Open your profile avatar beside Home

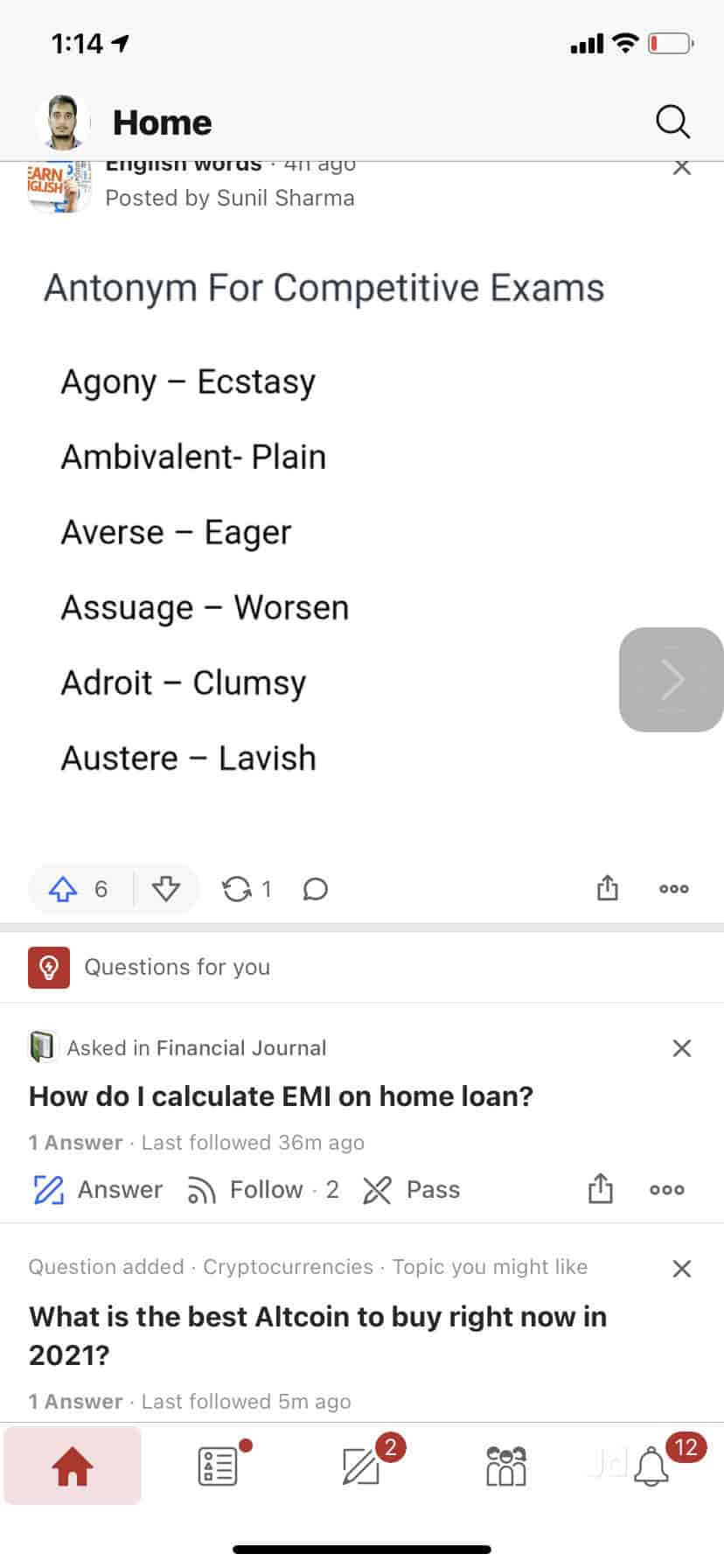[x=63, y=122]
